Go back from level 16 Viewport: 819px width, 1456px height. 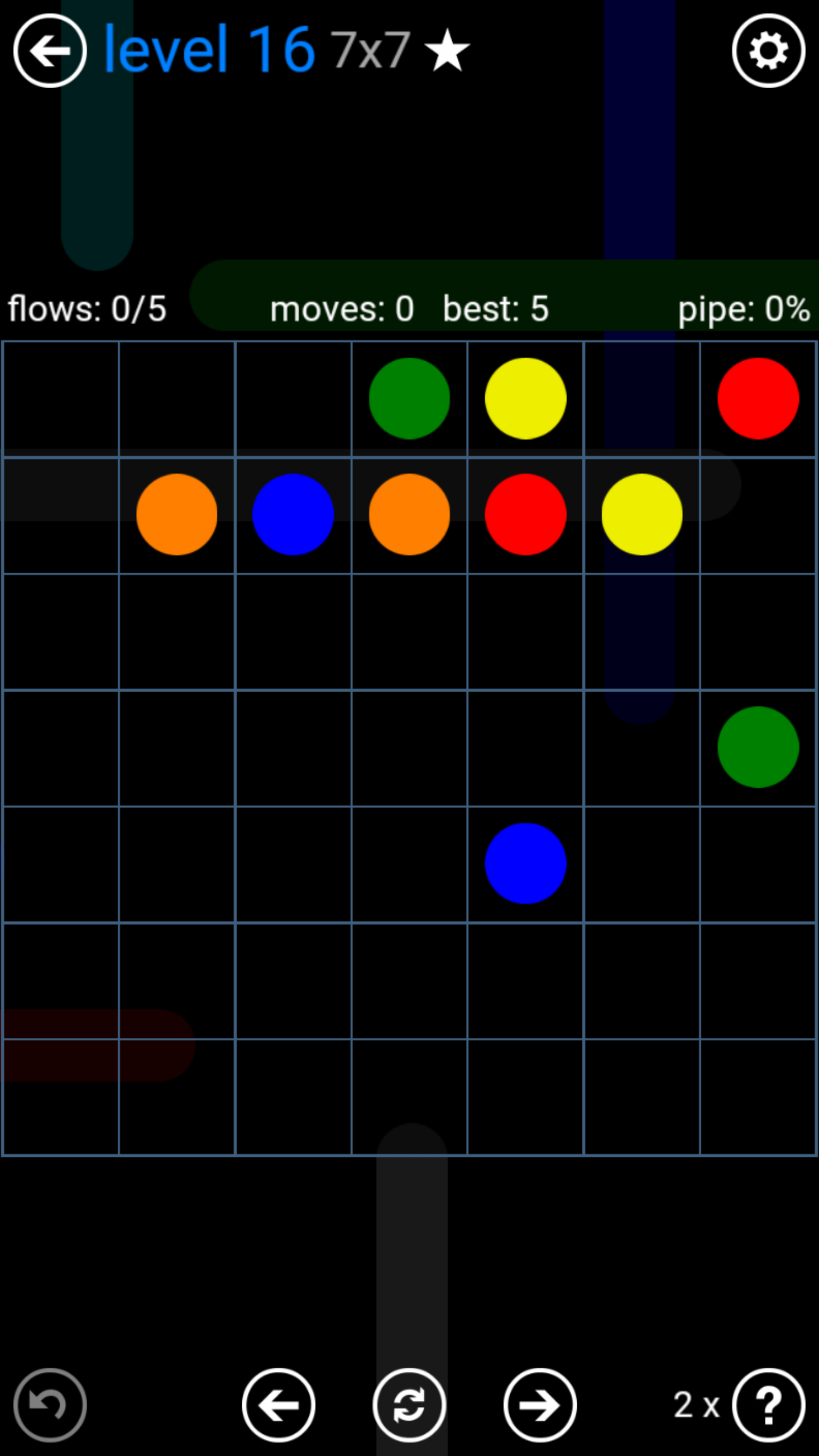(x=50, y=51)
